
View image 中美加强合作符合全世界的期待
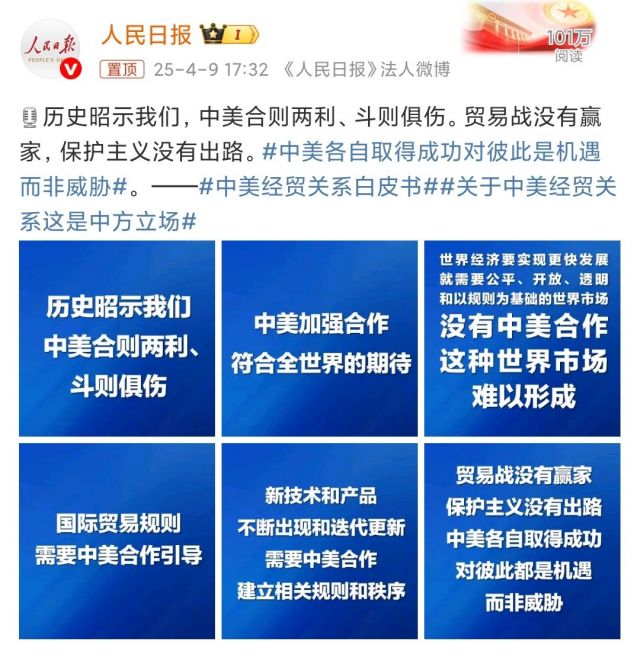pos(319,338)
